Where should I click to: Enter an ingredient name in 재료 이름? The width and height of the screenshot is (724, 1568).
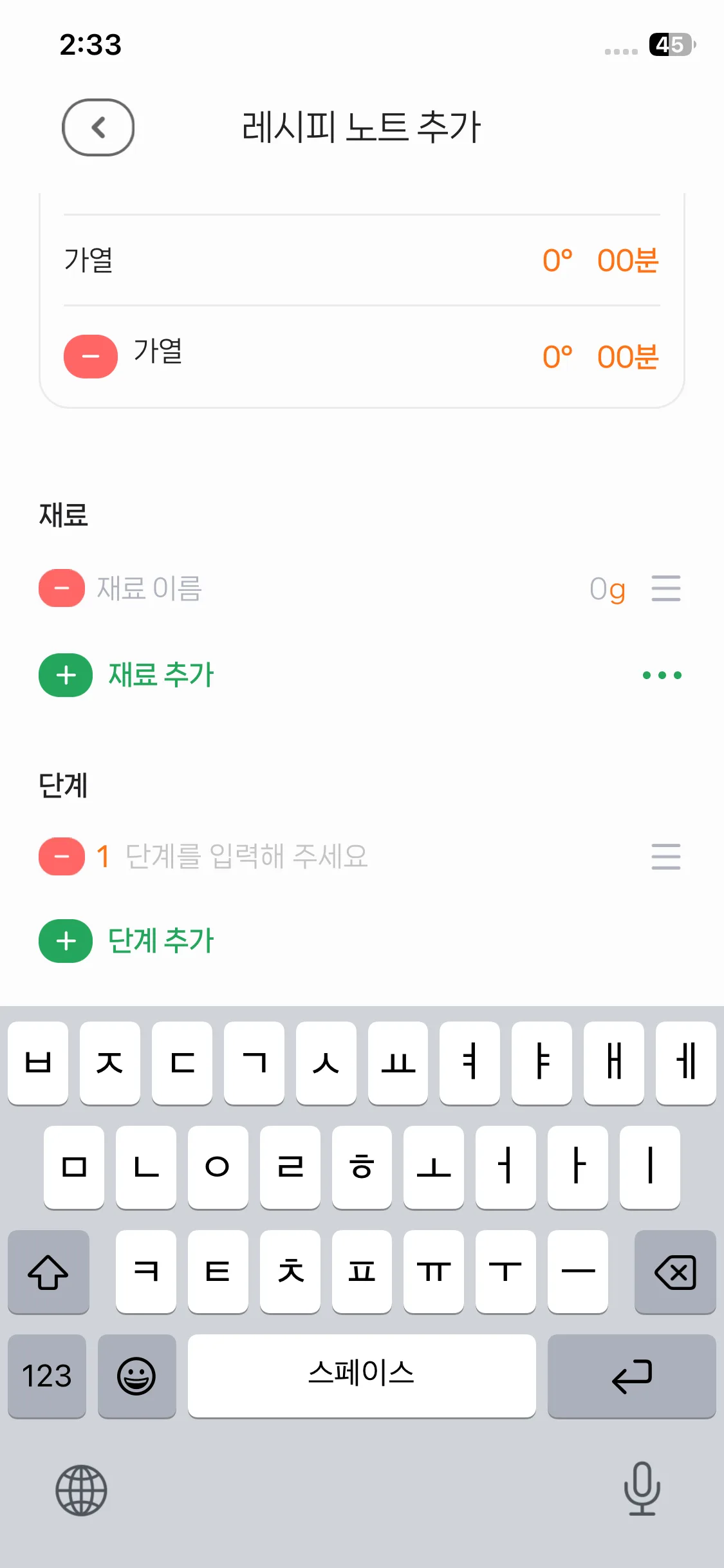point(257,588)
